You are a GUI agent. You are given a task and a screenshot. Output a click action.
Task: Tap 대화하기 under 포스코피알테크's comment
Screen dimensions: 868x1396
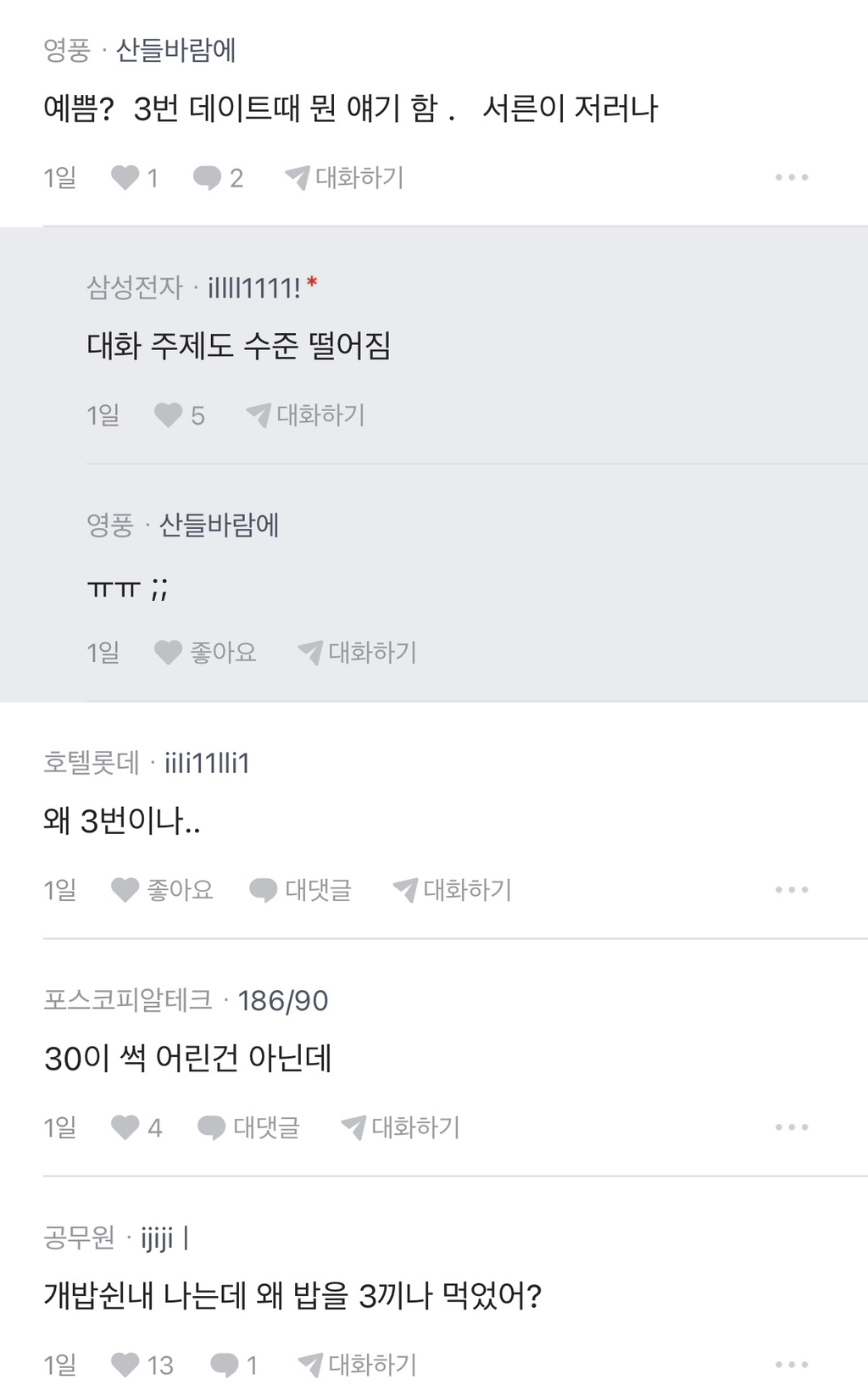[x=400, y=1127]
